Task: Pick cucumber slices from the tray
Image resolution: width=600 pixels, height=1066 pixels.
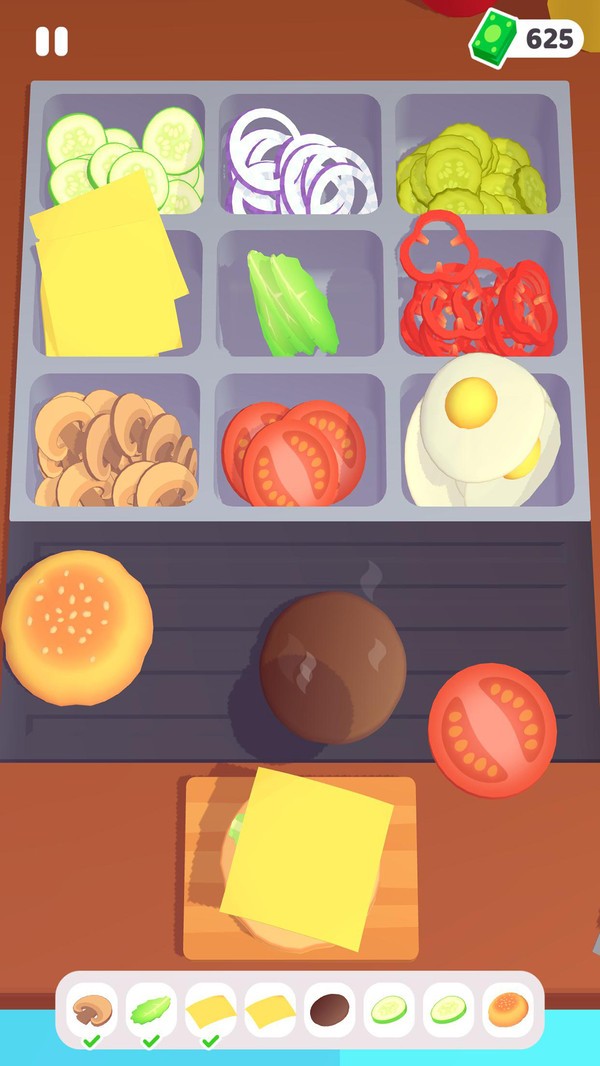Action: (123, 159)
